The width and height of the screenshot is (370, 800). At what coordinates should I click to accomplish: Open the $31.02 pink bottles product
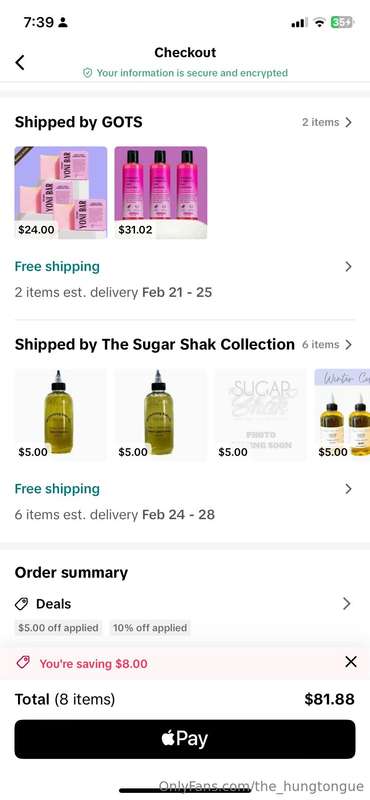[x=161, y=192]
